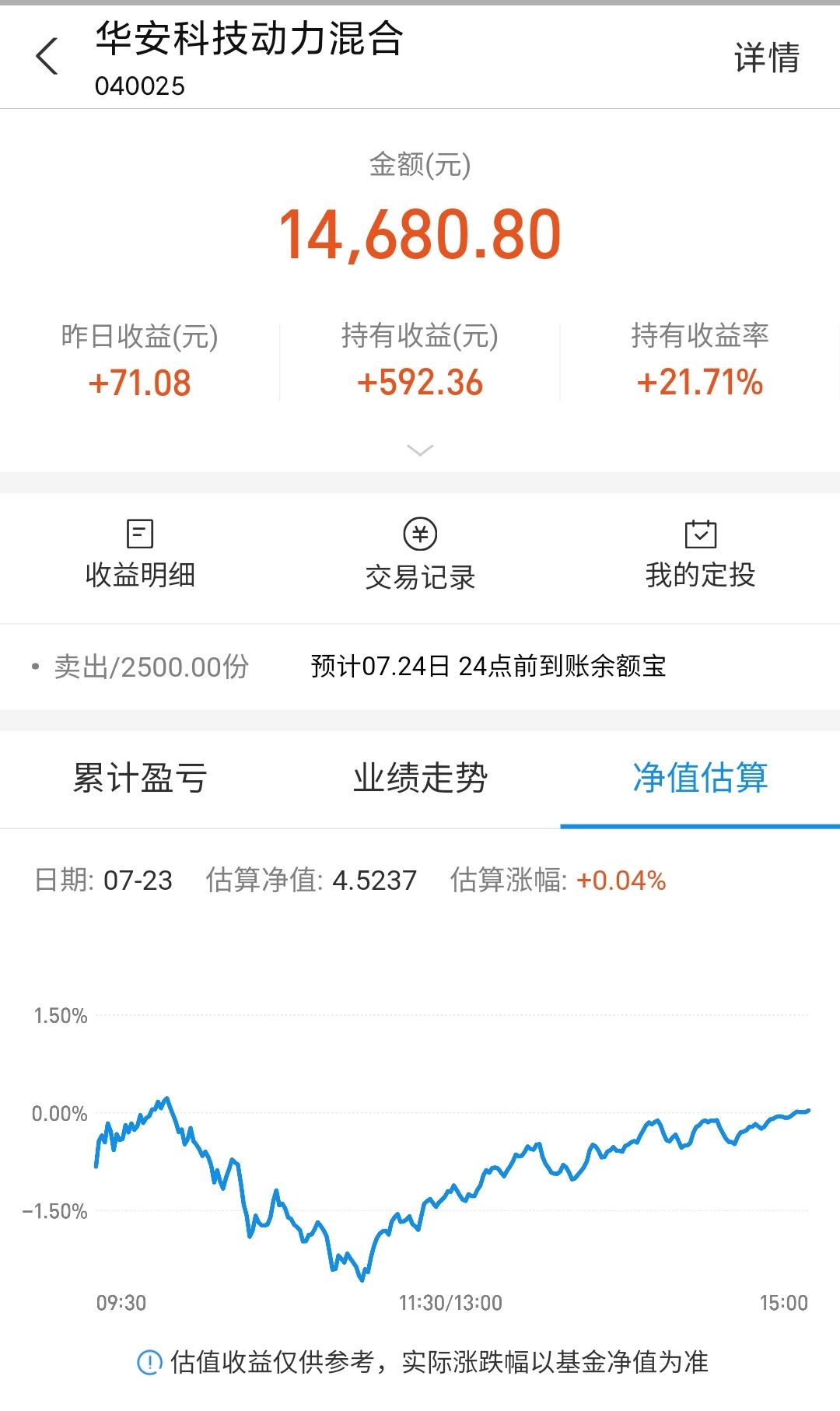This screenshot has height=1411, width=840.
Task: Tap the 估算涨幅 +0.04% indicator
Action: [621, 880]
